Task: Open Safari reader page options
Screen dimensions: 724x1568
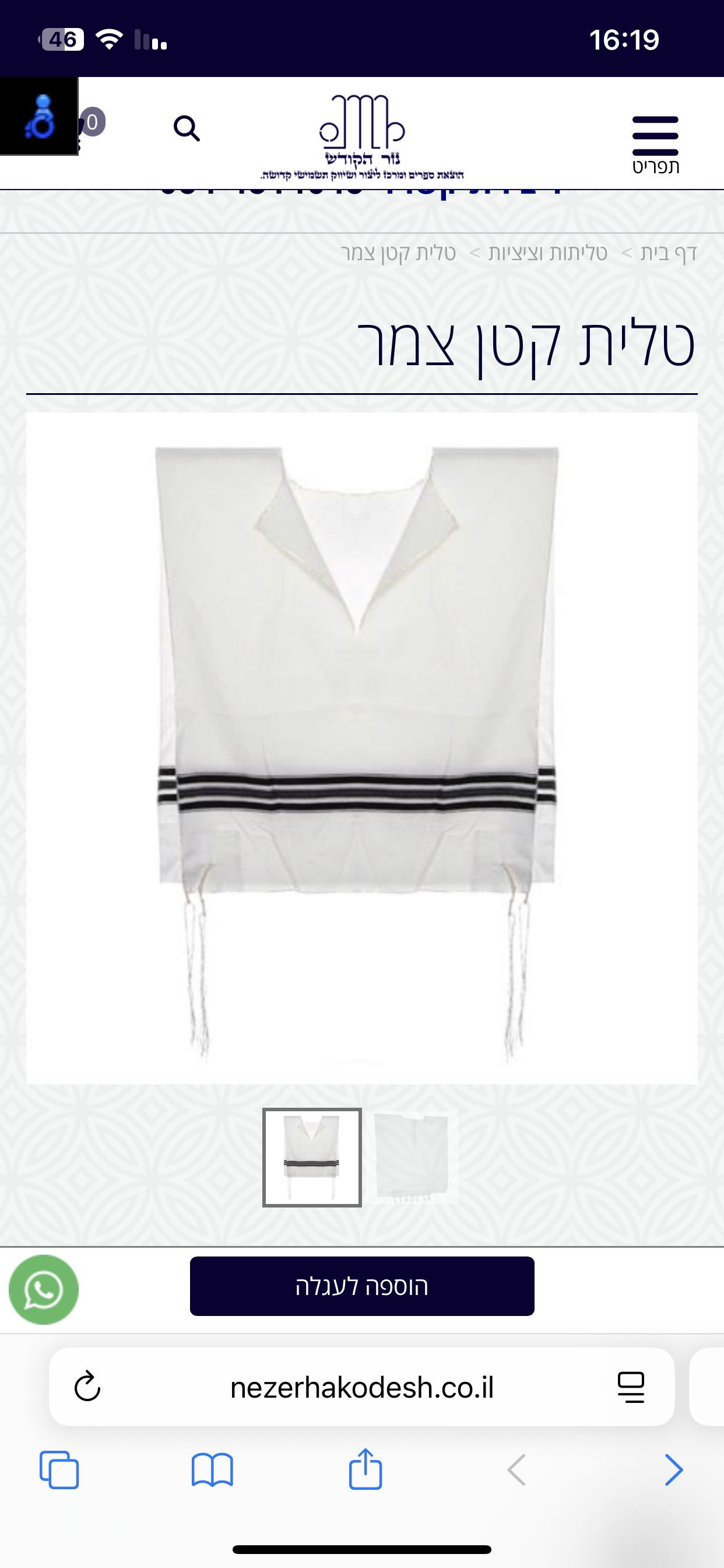Action: click(631, 1387)
